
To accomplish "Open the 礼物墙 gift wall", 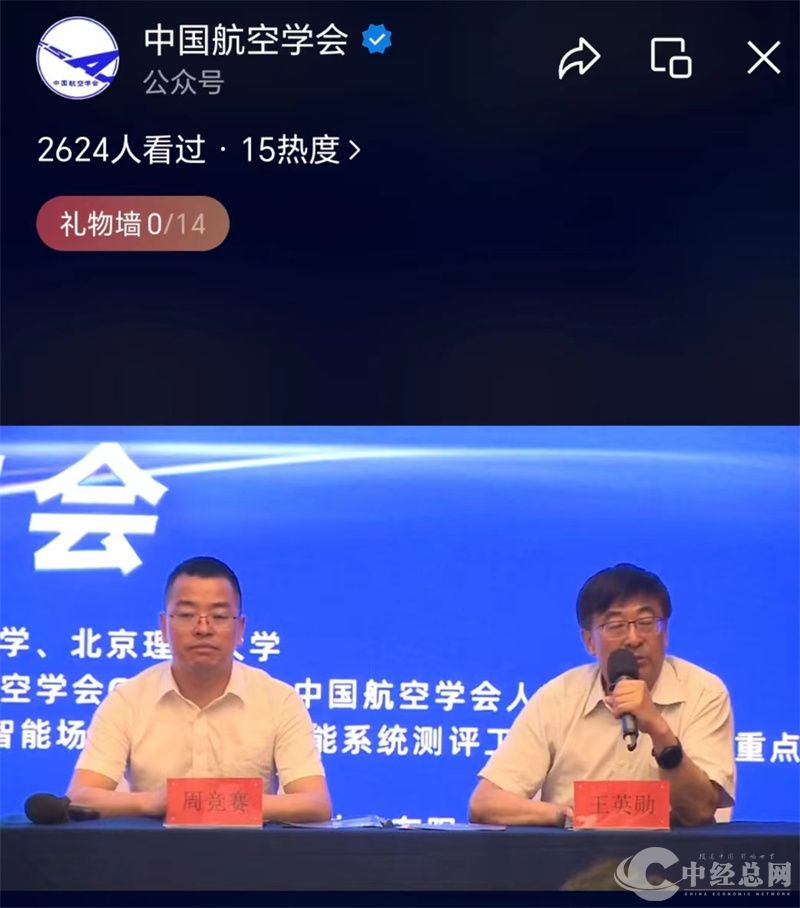I will click(x=133, y=223).
